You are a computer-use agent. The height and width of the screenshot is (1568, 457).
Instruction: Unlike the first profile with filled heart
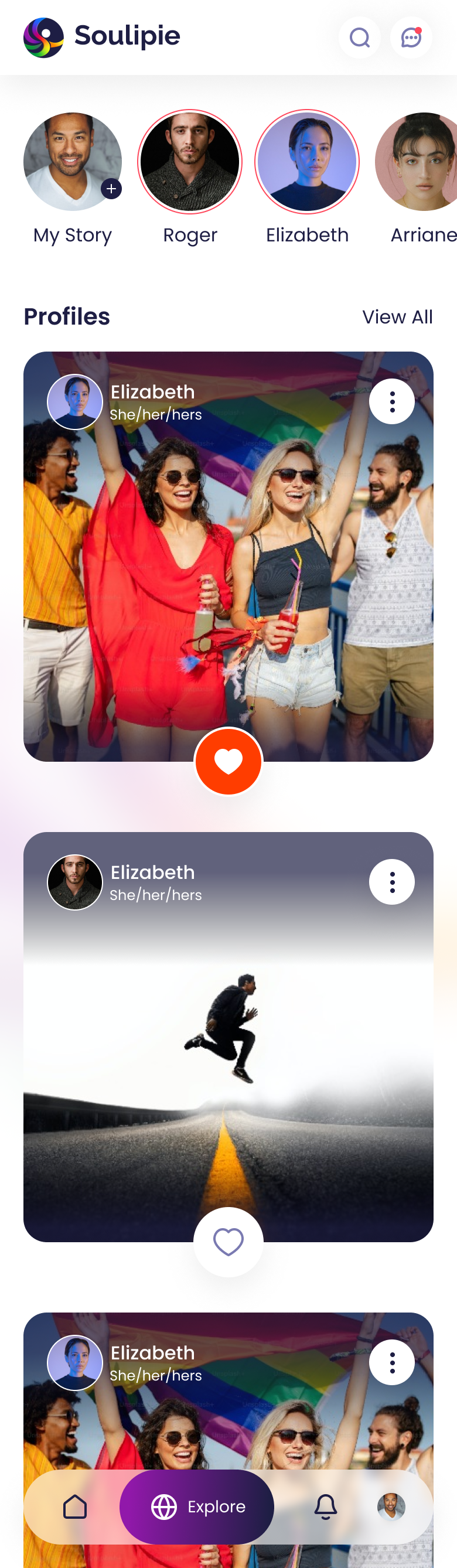[228, 762]
